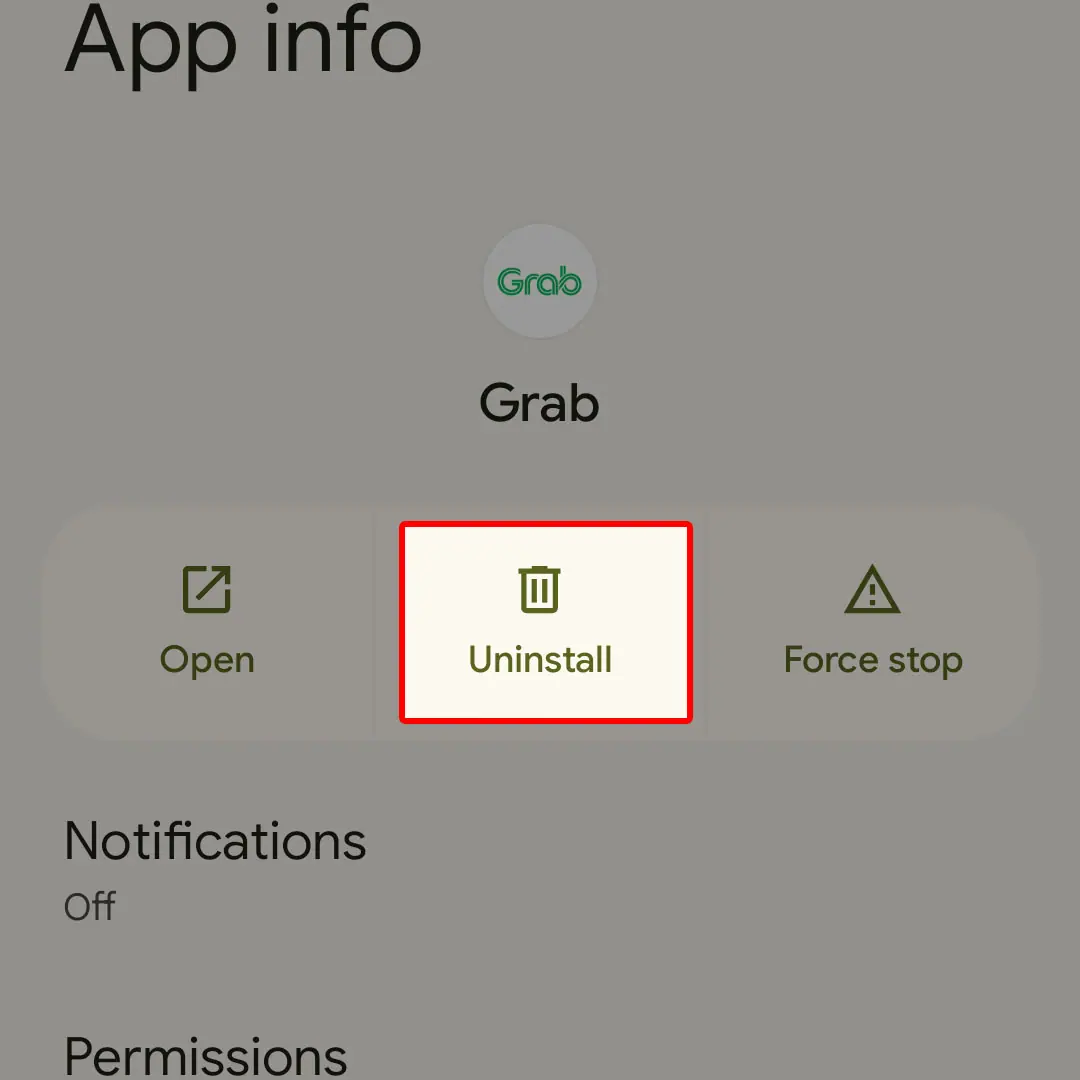
Task: Force stop the Grab app
Action: (873, 620)
